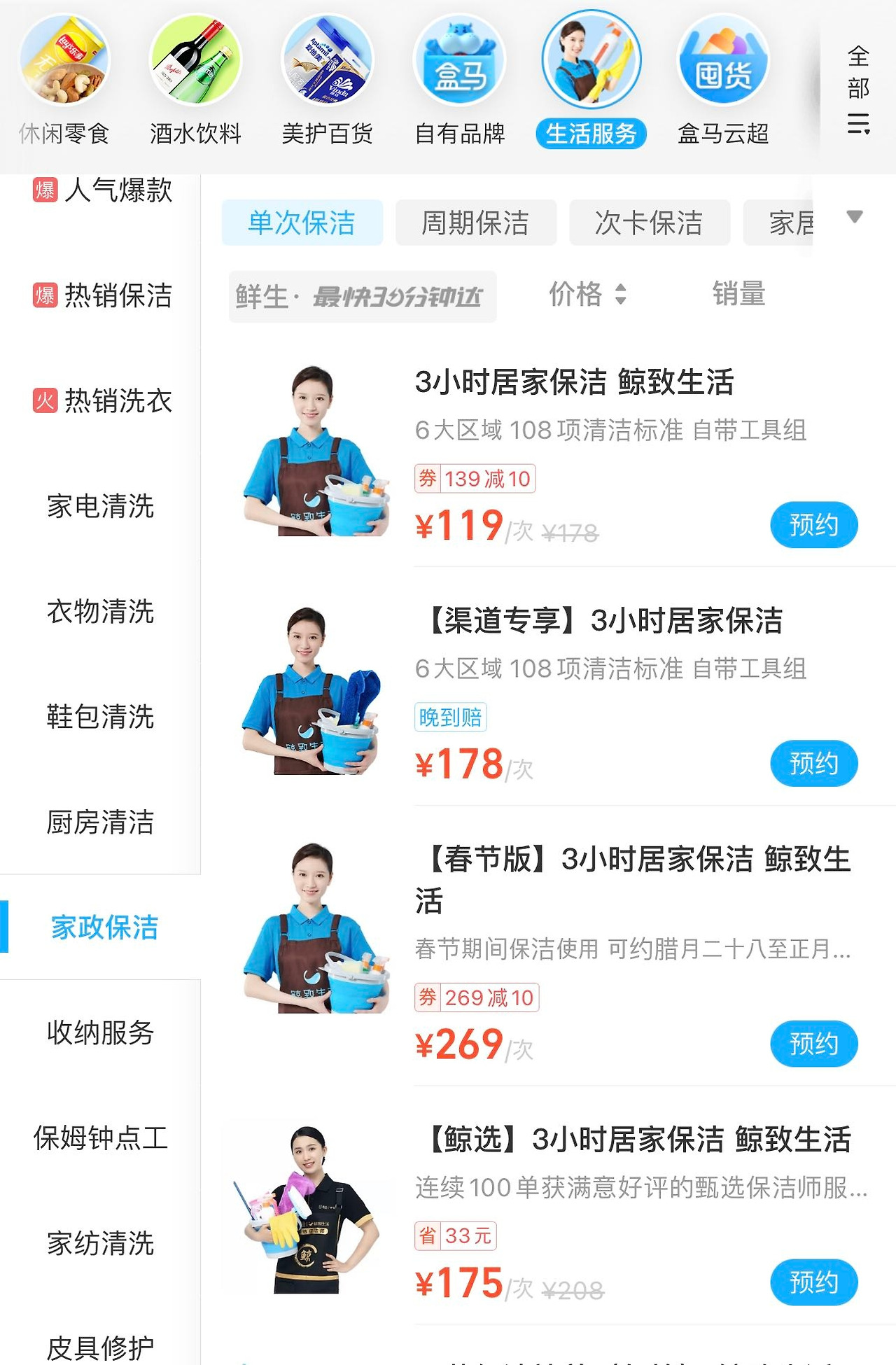Tap 预约 on the 【渠道专享】 listing
Screen dimensions: 896x1365
pyautogui.click(x=814, y=764)
